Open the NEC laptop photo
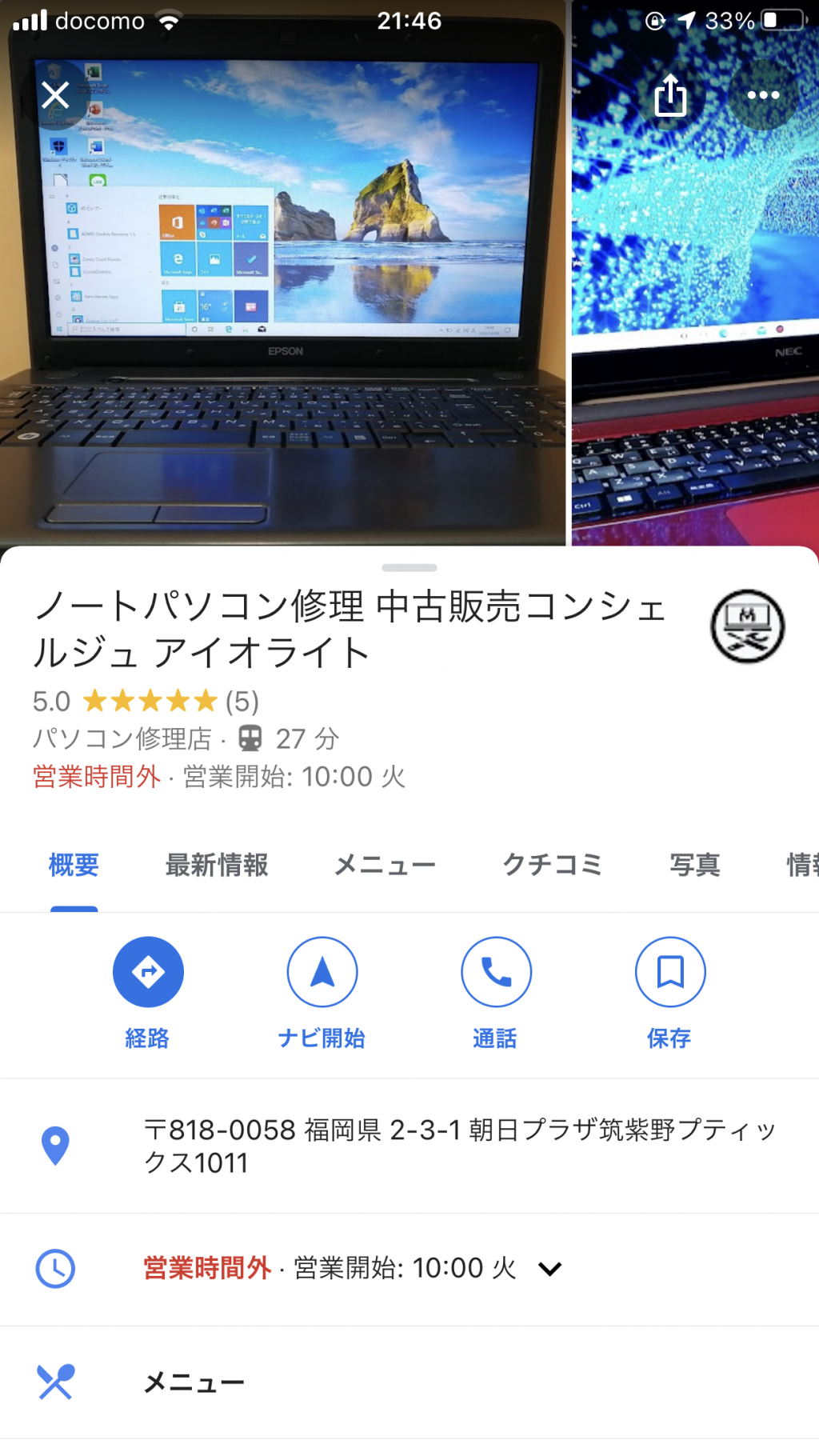The image size is (819, 1456). point(695,273)
